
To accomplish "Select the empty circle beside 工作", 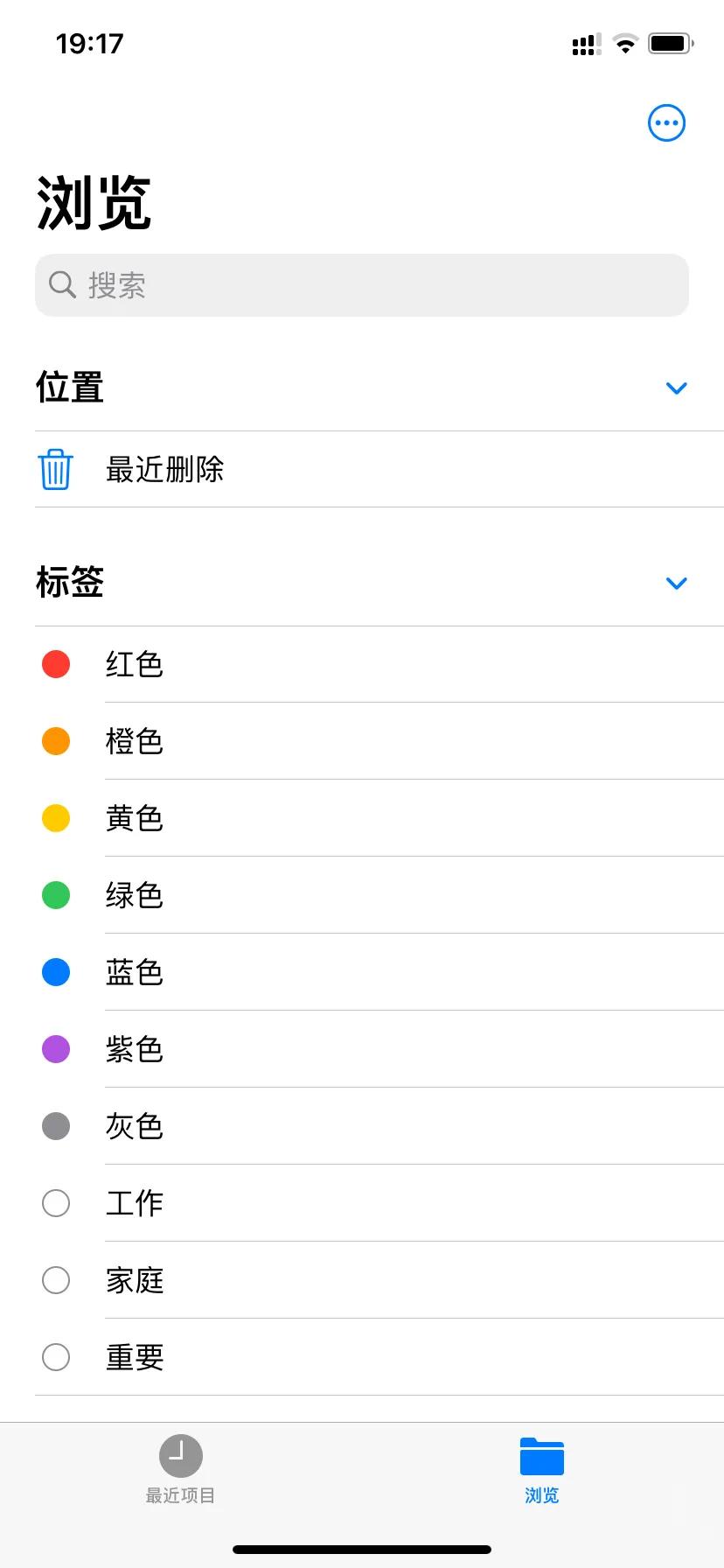I will (55, 1203).
